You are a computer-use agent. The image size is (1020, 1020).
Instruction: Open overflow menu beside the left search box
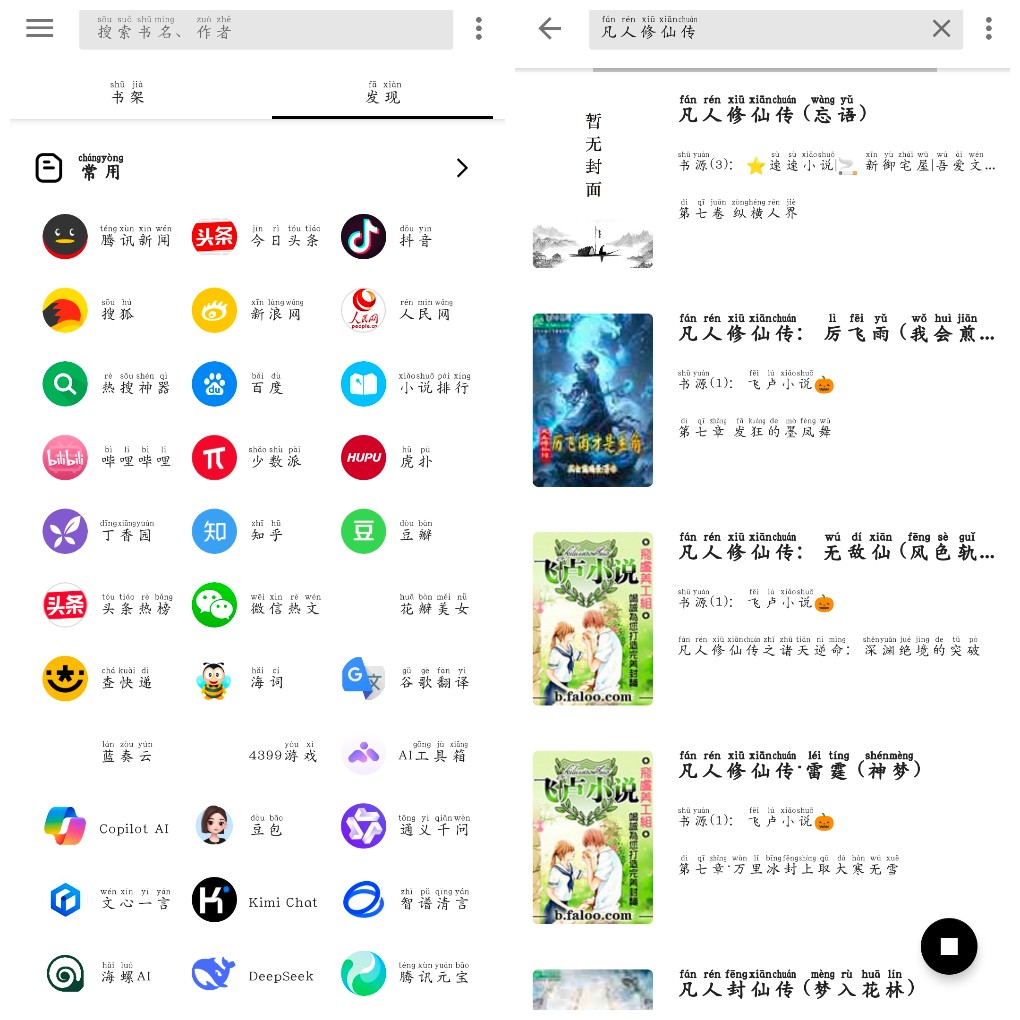point(479,29)
